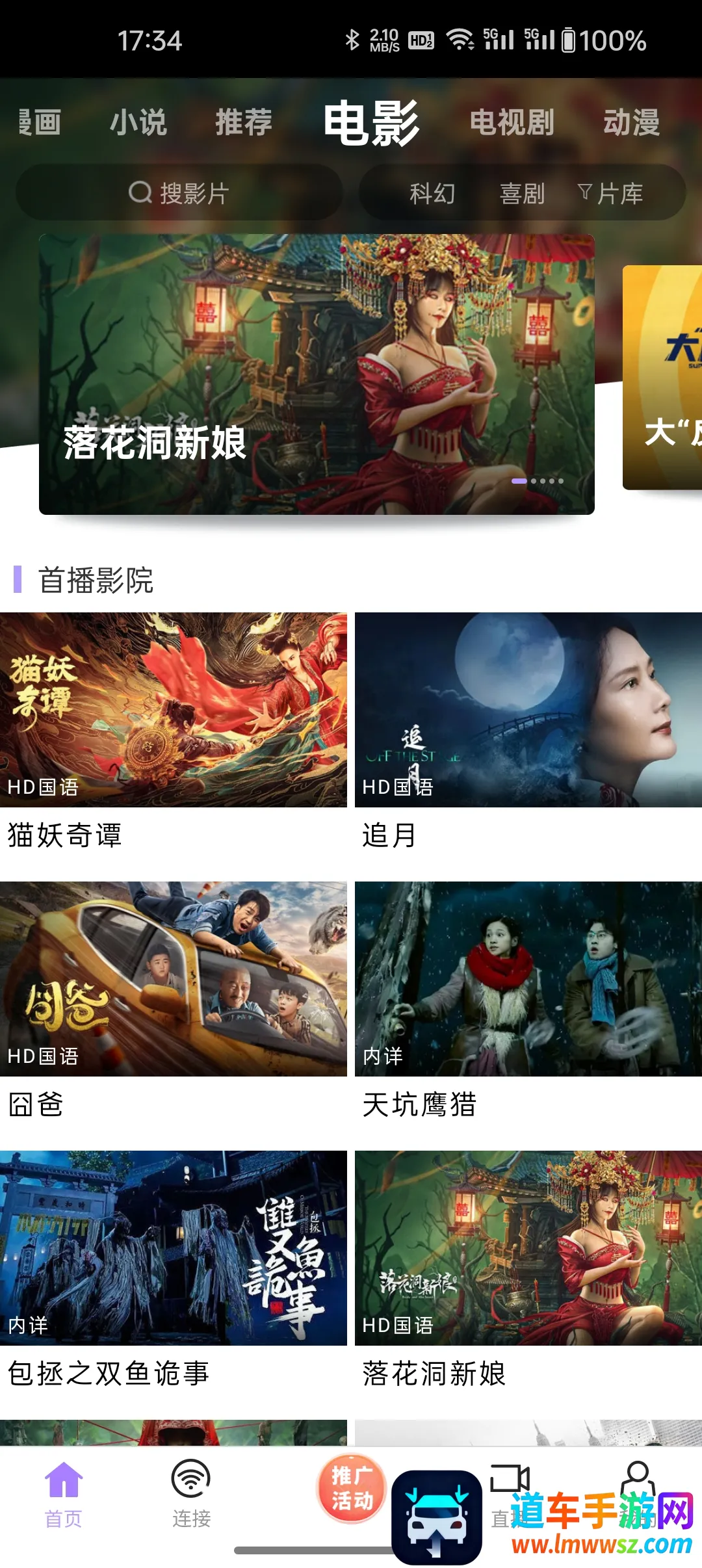This screenshot has height=1568, width=702.
Task: Go to the 动漫 tab
Action: (x=631, y=122)
